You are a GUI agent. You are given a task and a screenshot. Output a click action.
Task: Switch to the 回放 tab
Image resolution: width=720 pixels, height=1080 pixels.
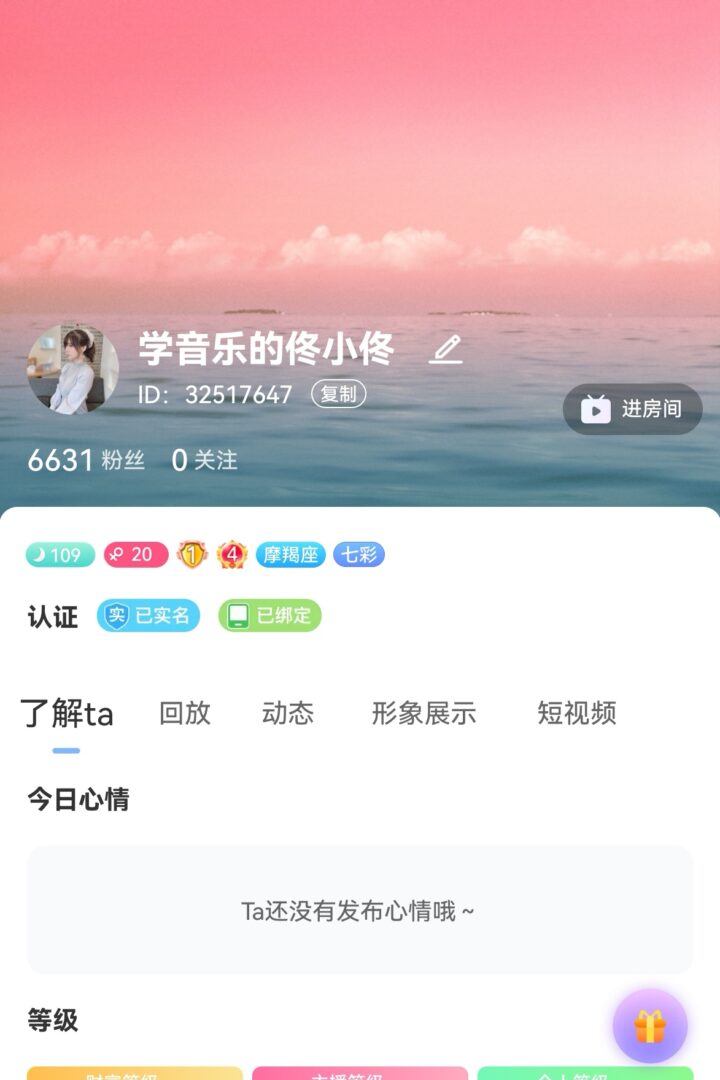tap(185, 713)
